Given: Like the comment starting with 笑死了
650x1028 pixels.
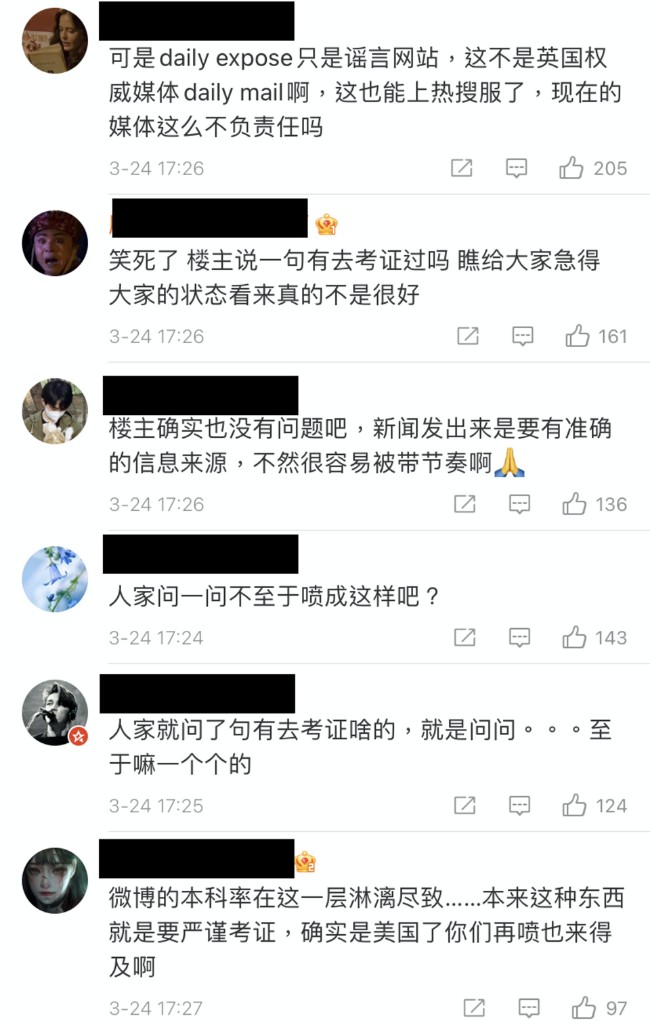Looking at the screenshot, I should (577, 336).
